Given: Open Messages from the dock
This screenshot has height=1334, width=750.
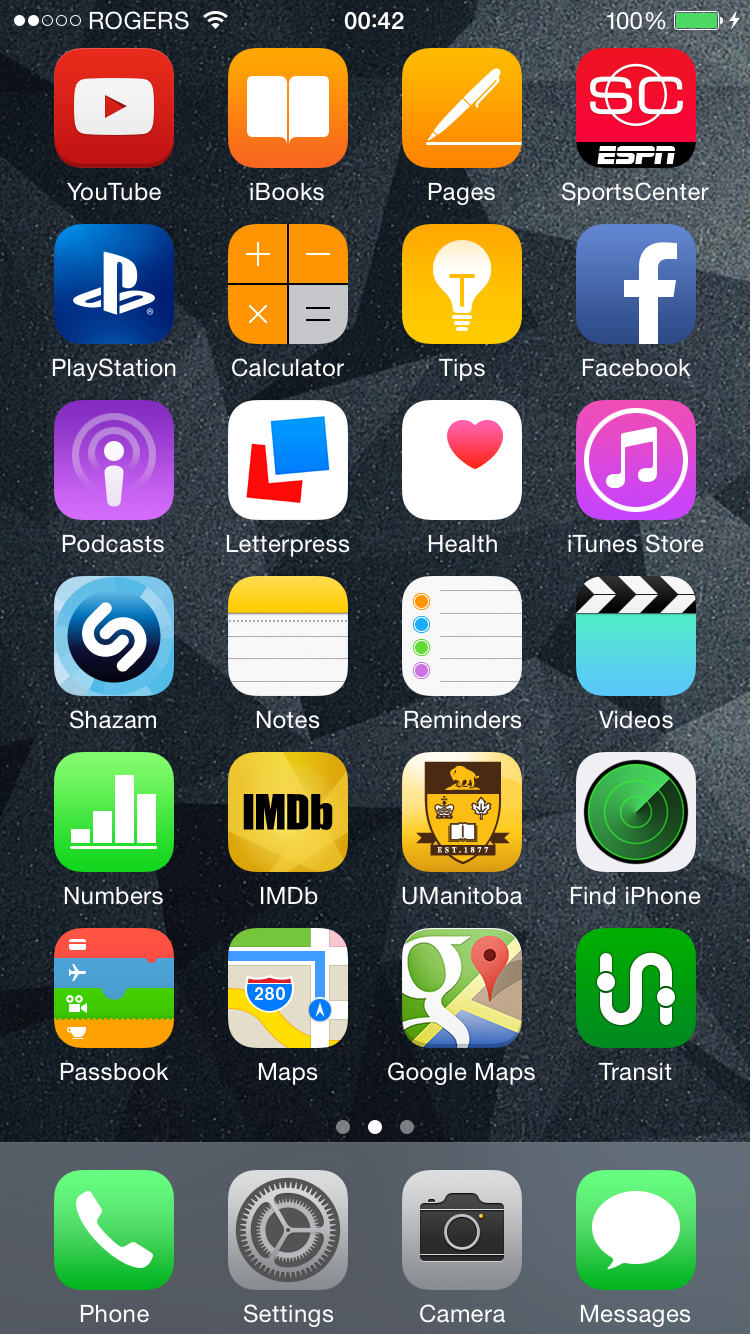Looking at the screenshot, I should [636, 1230].
